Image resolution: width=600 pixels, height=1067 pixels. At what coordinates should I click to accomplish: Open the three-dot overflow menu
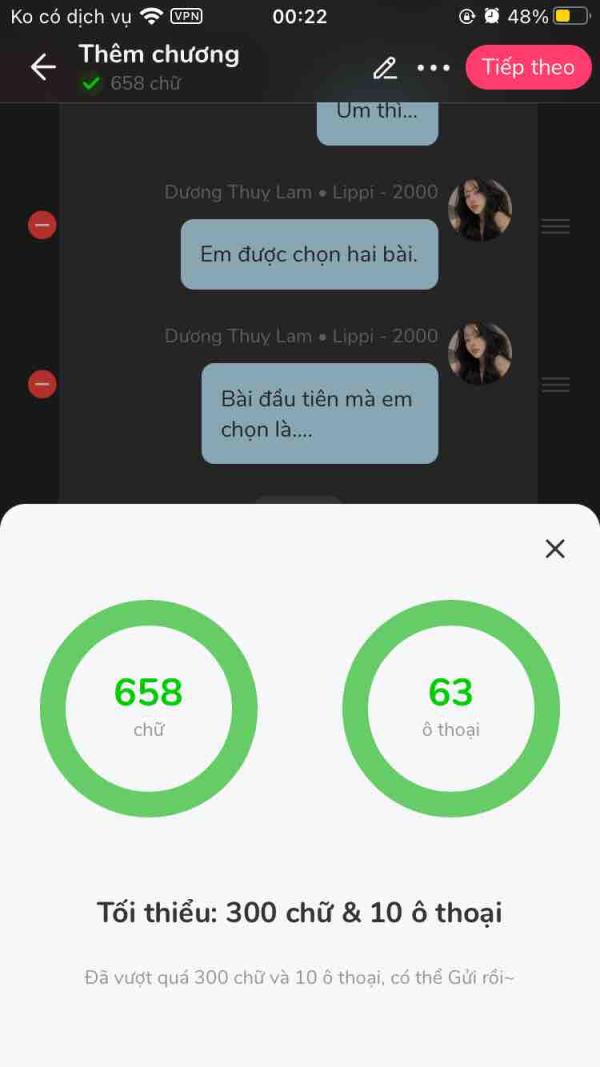pyautogui.click(x=433, y=68)
